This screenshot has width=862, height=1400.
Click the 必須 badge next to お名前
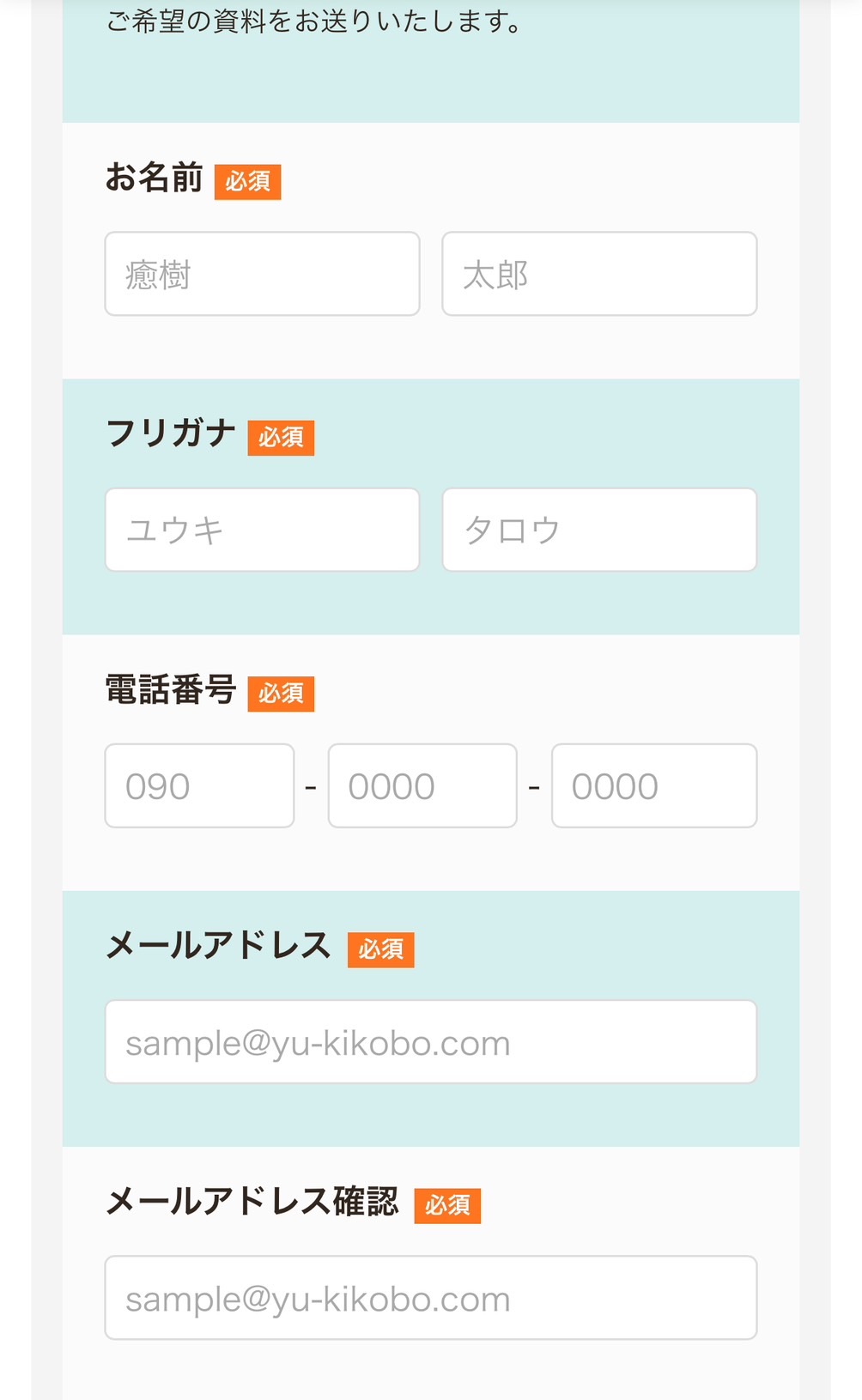(247, 181)
